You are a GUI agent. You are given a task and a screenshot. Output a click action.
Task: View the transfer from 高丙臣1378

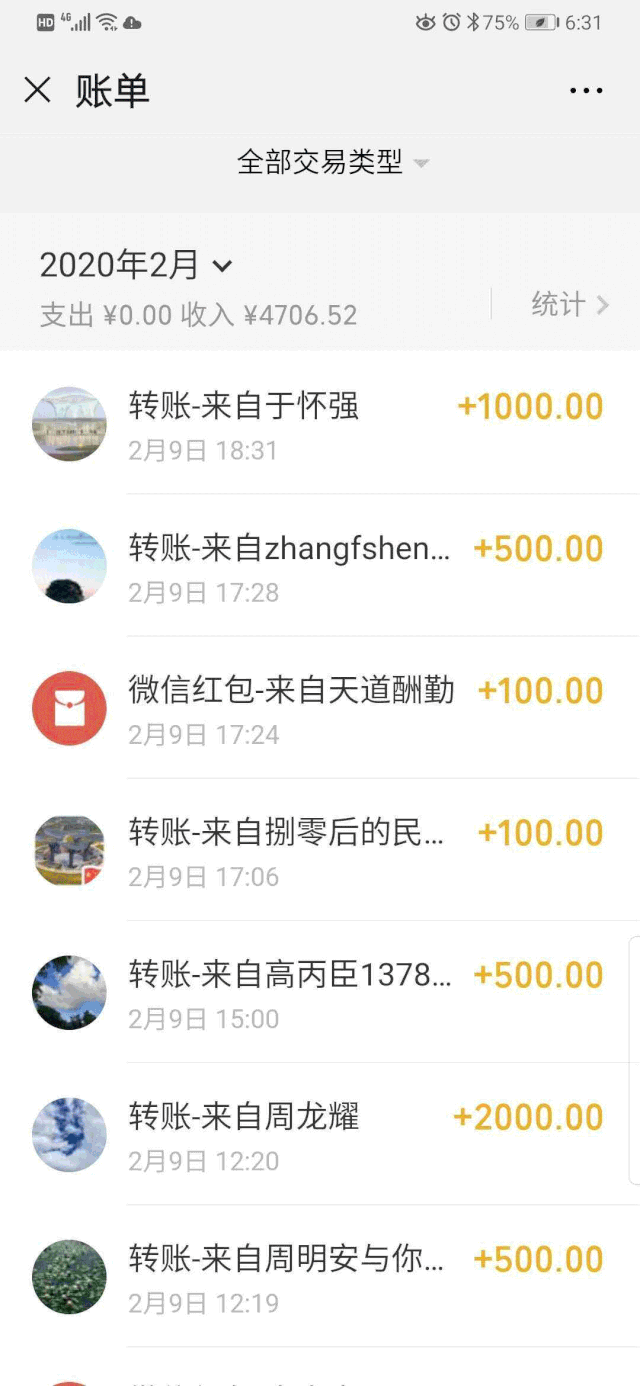click(x=320, y=991)
